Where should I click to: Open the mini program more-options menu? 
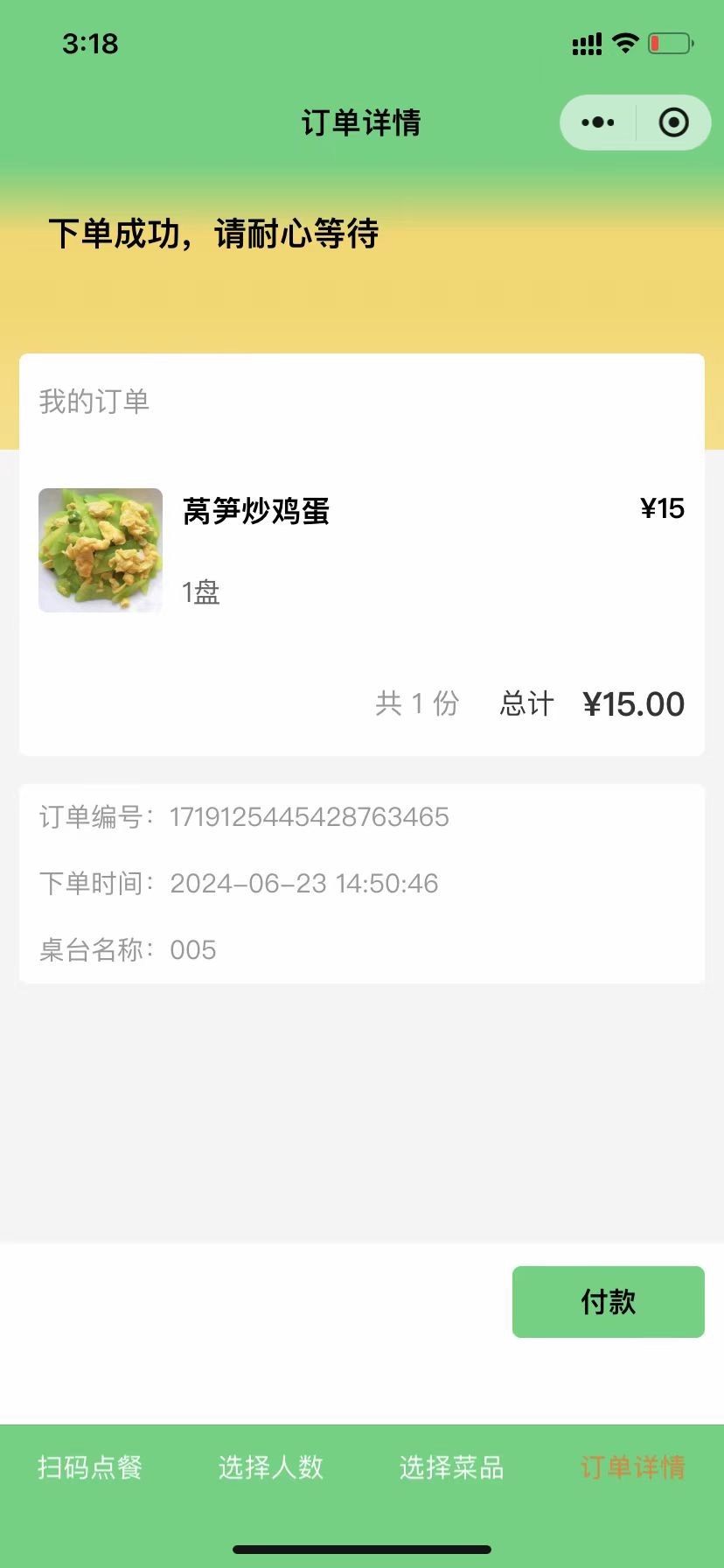click(598, 122)
